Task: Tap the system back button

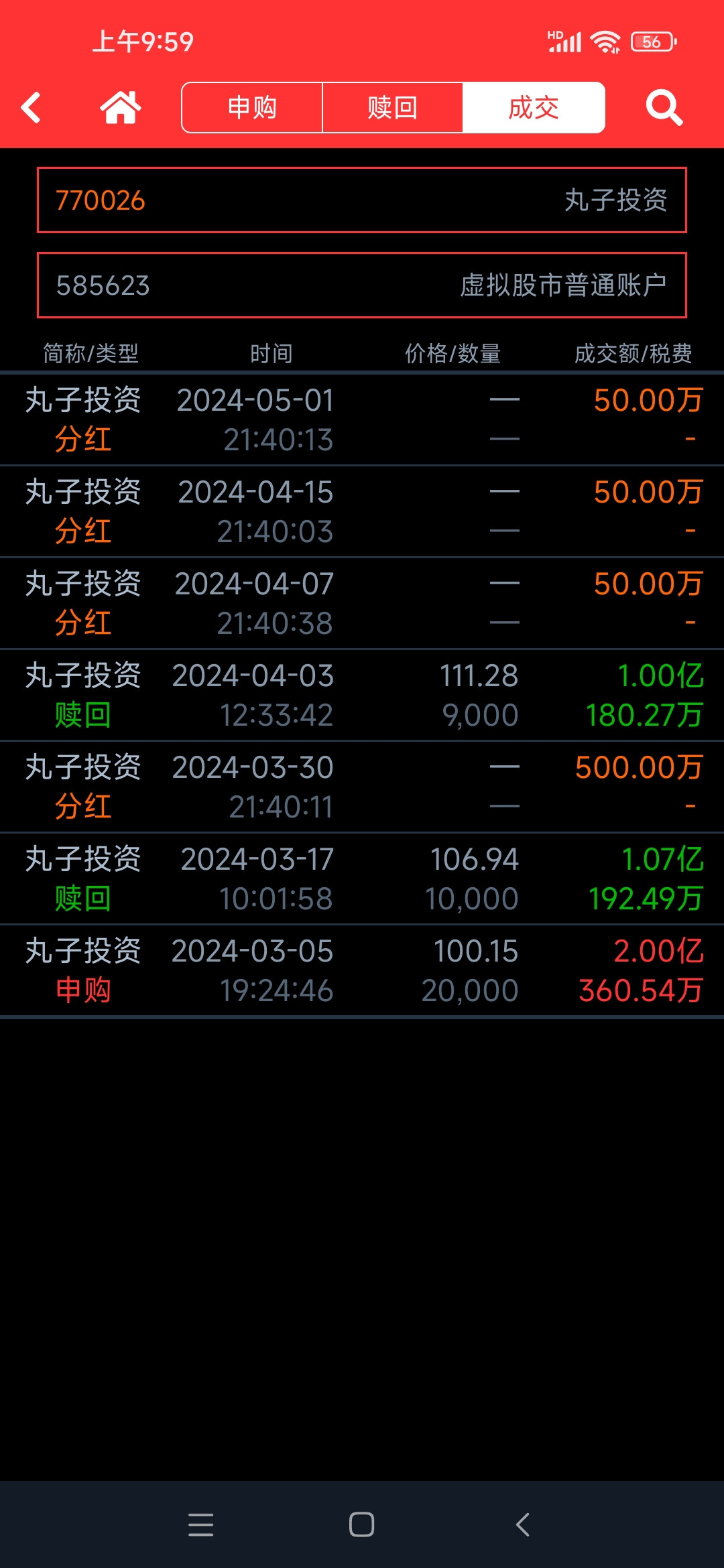Action: pos(523,1524)
